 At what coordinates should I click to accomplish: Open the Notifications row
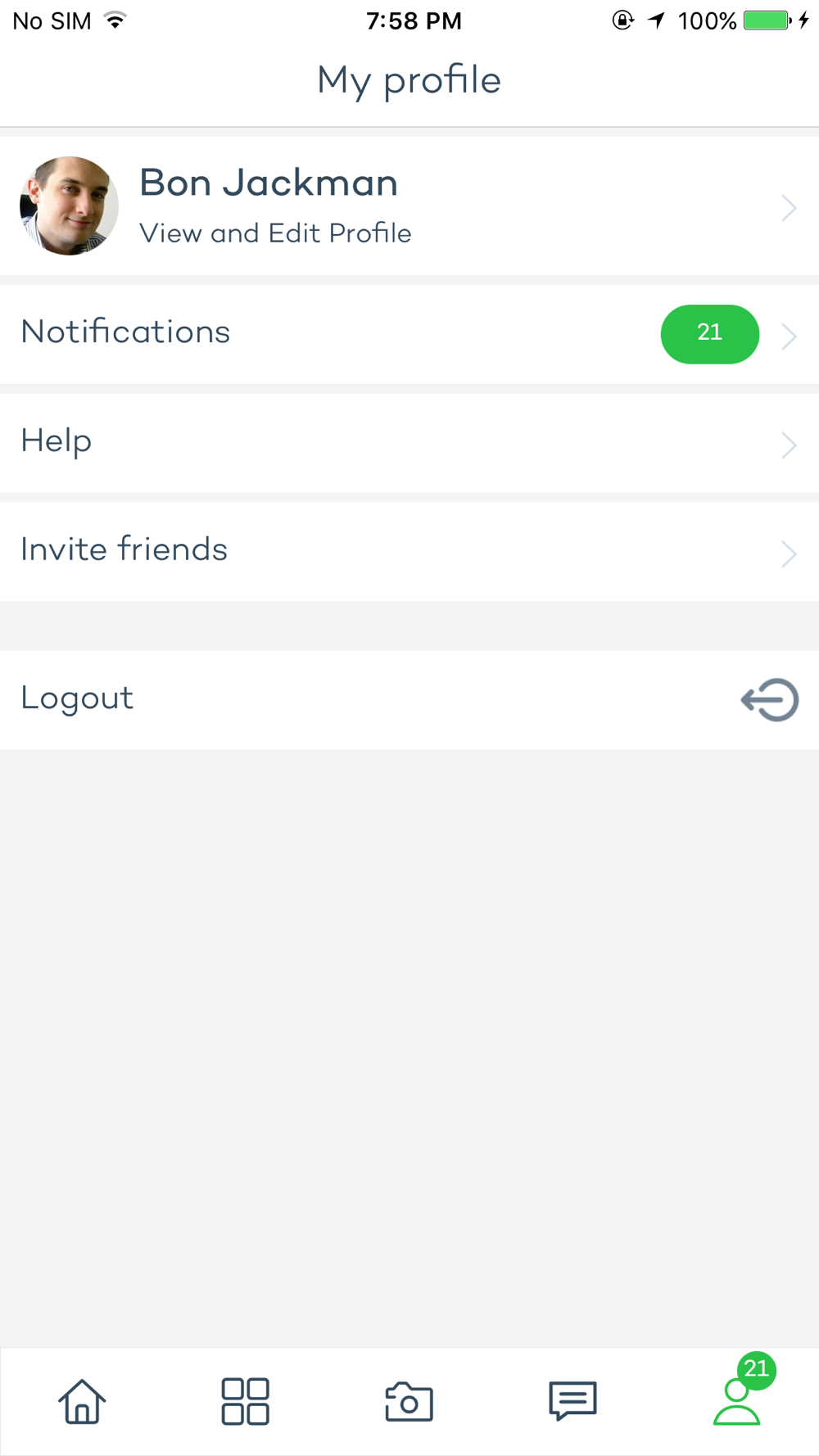[409, 334]
